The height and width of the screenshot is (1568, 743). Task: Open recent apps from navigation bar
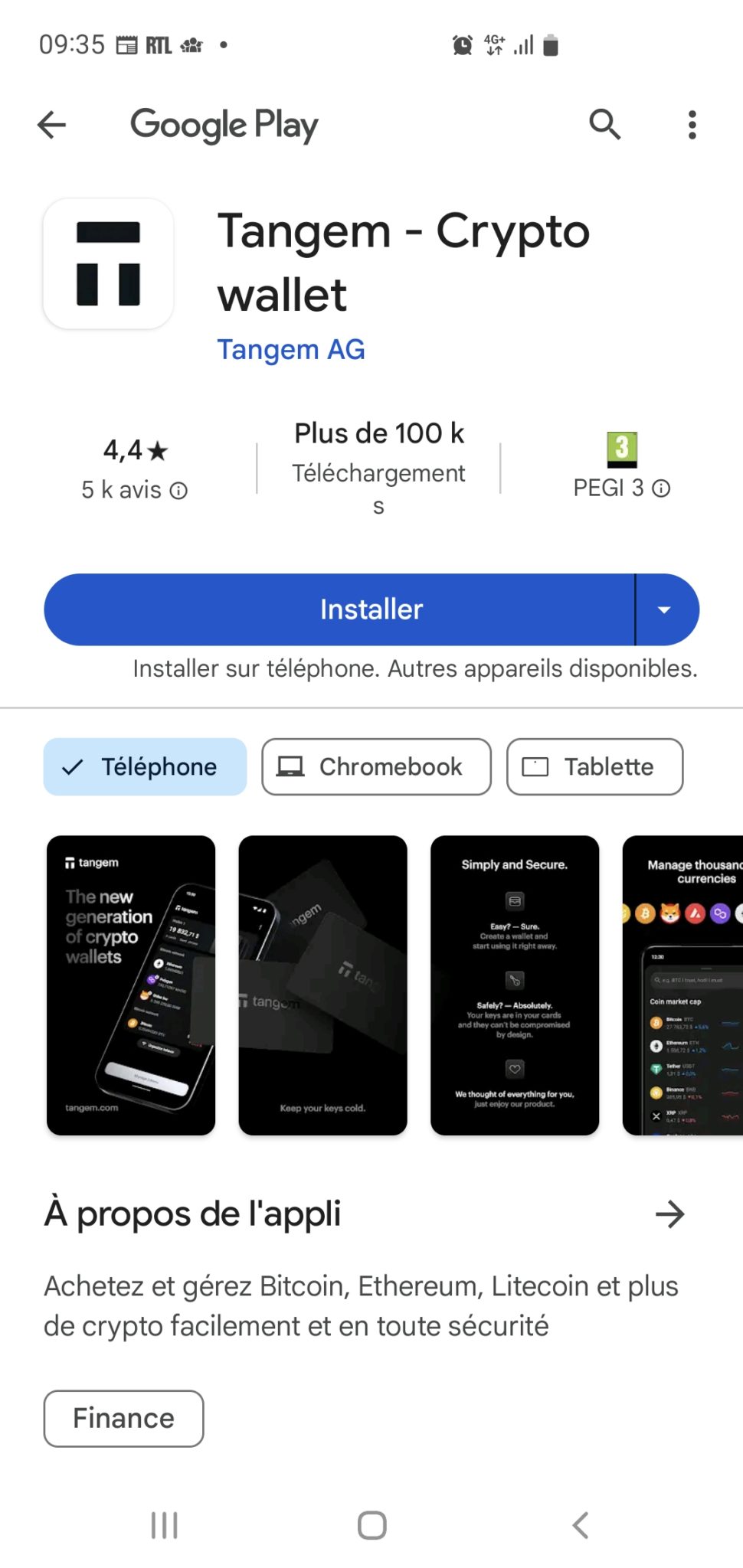click(x=164, y=1525)
